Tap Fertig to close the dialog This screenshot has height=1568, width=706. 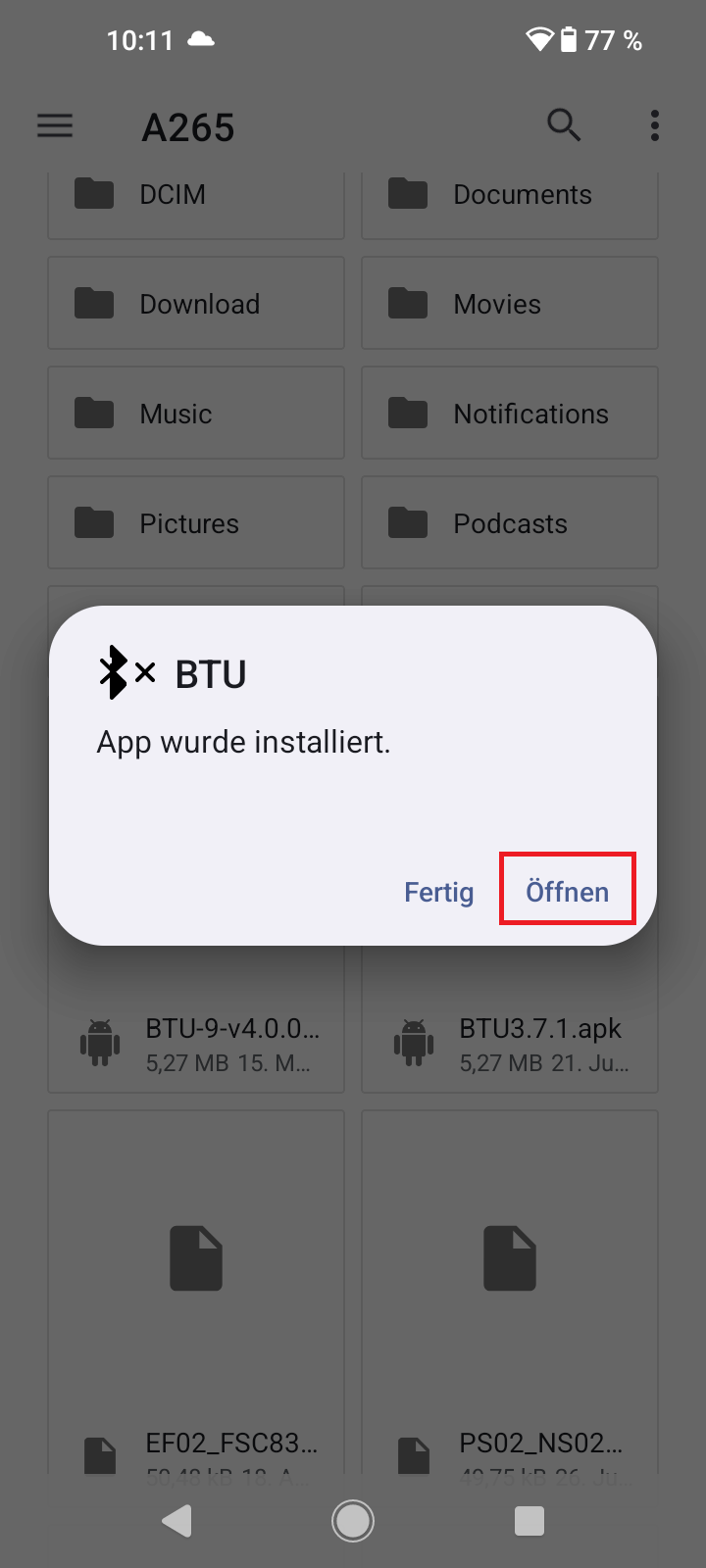pos(438,892)
